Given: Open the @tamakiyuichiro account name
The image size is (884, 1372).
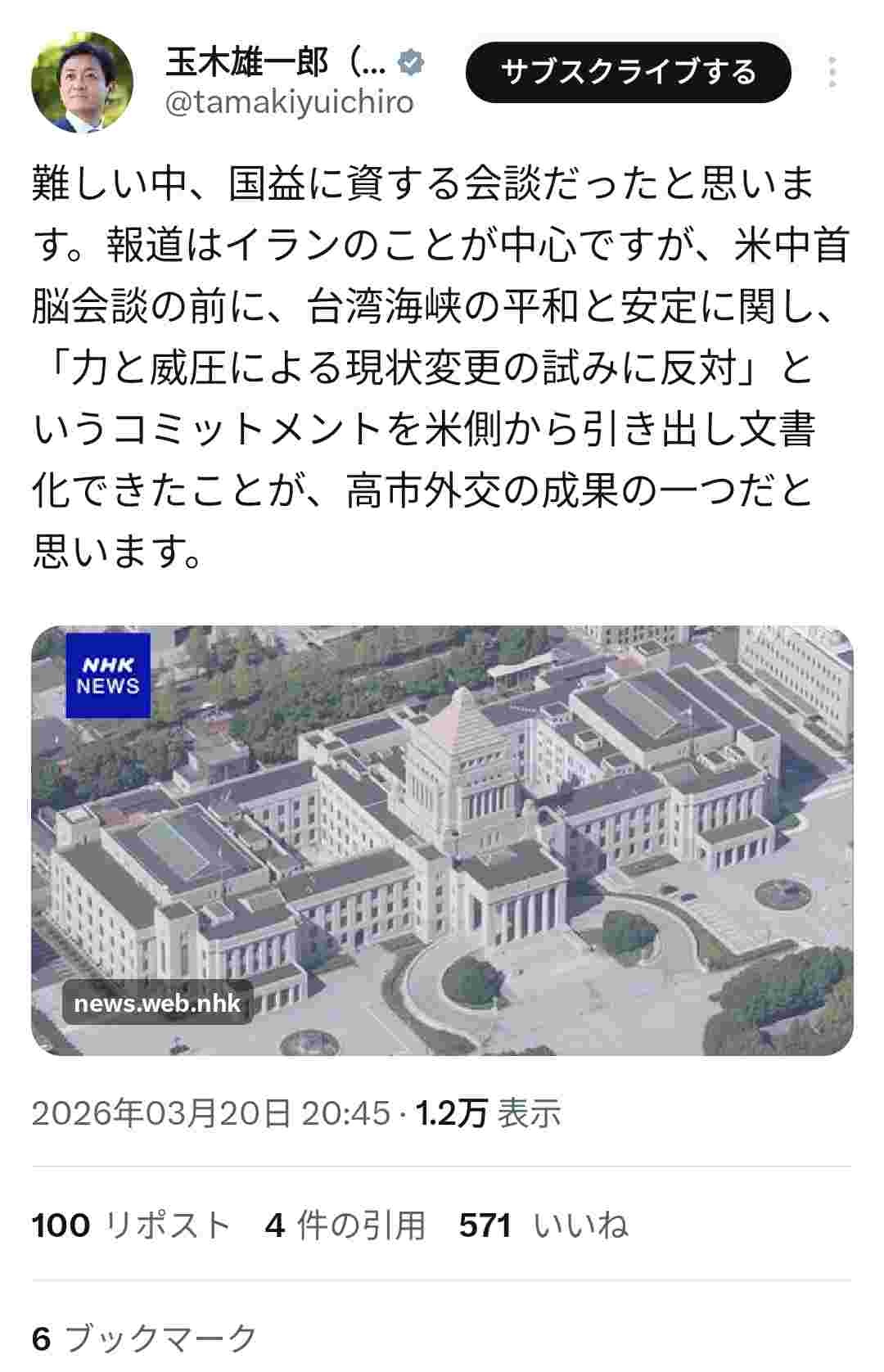Looking at the screenshot, I should [x=289, y=103].
